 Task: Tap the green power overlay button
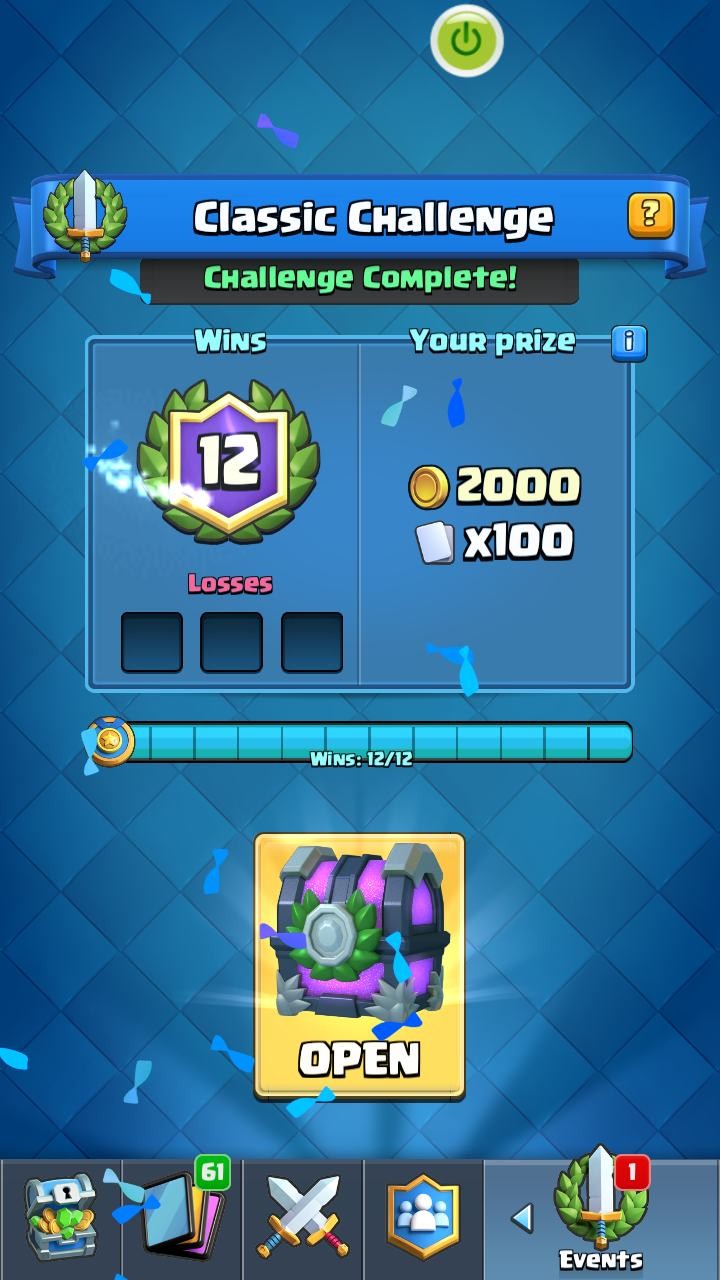(x=466, y=40)
